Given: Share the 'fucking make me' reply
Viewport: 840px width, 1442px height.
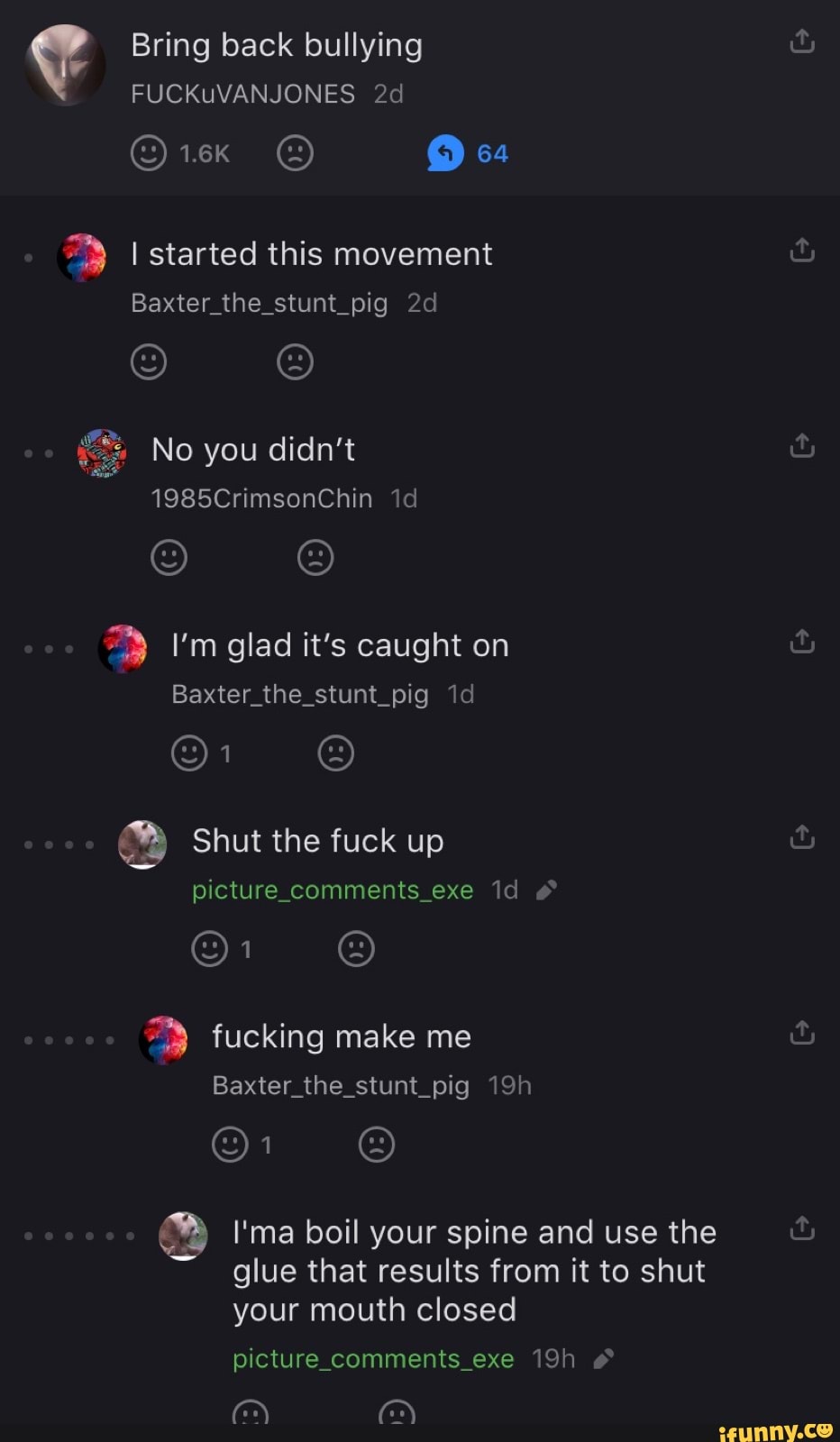Looking at the screenshot, I should coord(802,1033).
